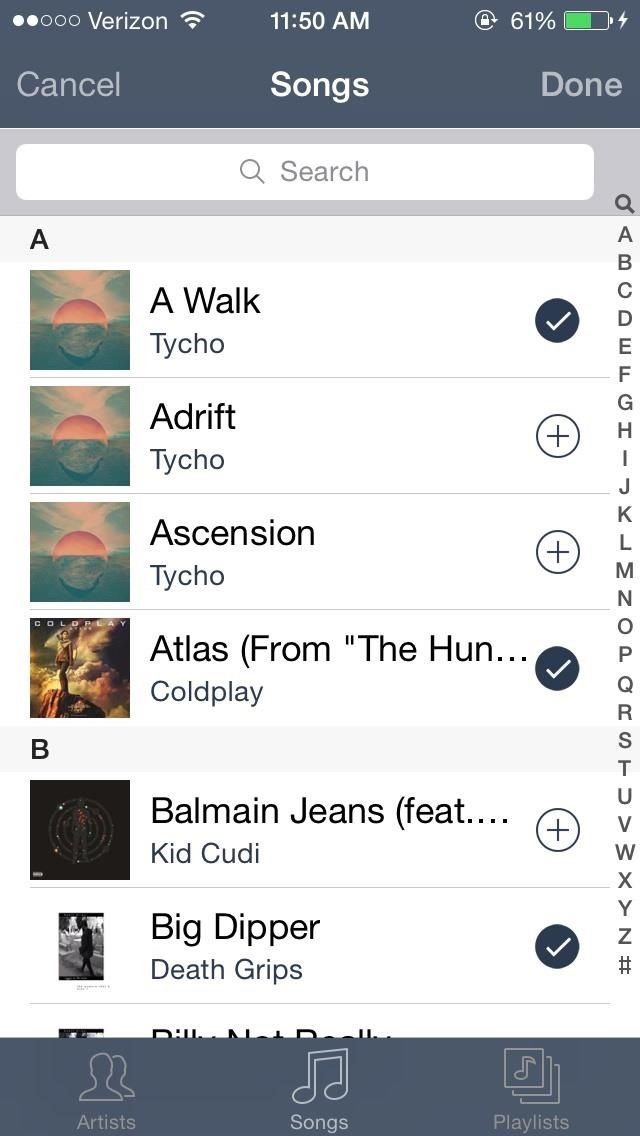Switch to the Artists tab

[106, 1090]
